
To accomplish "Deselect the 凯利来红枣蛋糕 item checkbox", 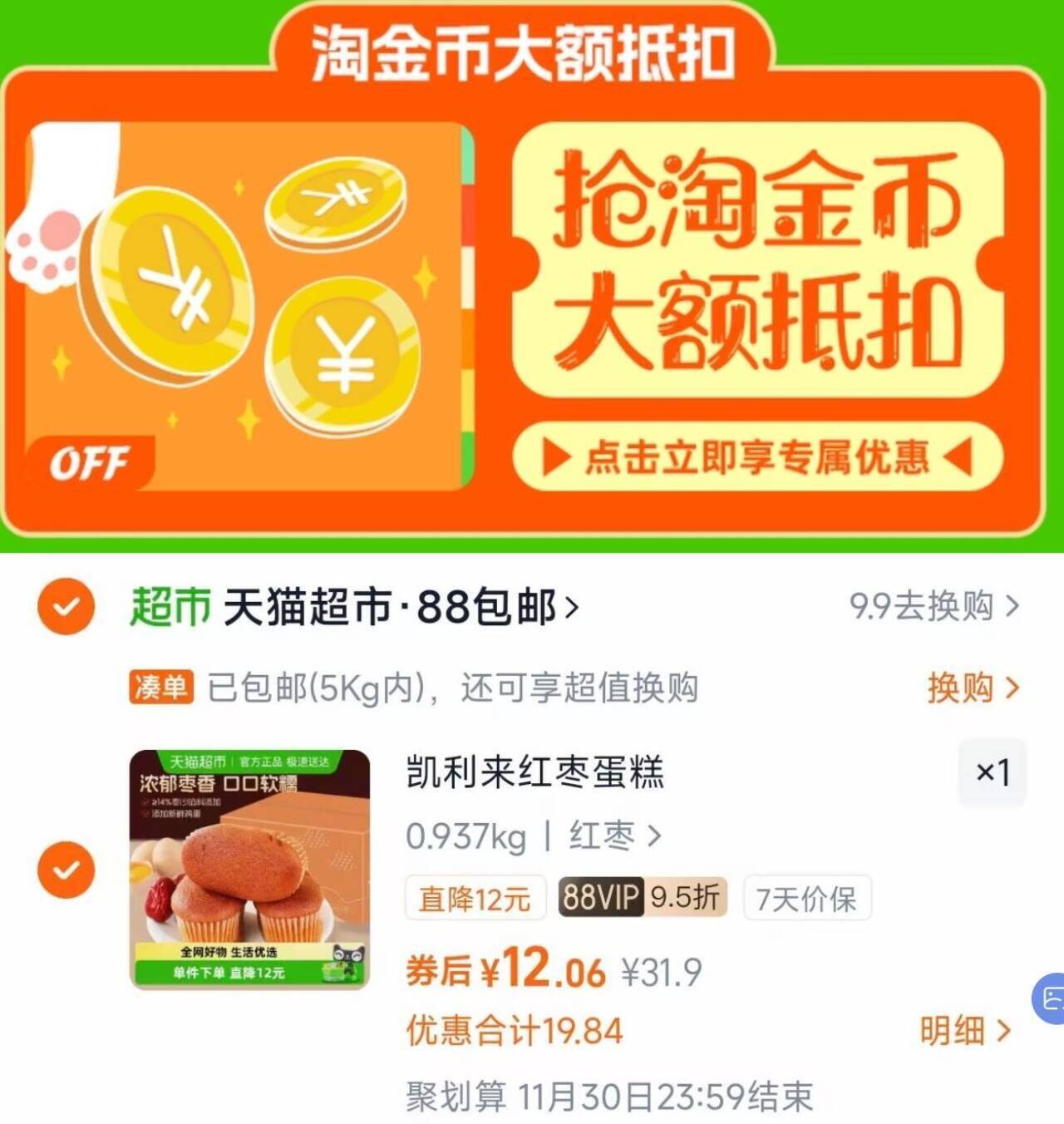I will [x=66, y=870].
